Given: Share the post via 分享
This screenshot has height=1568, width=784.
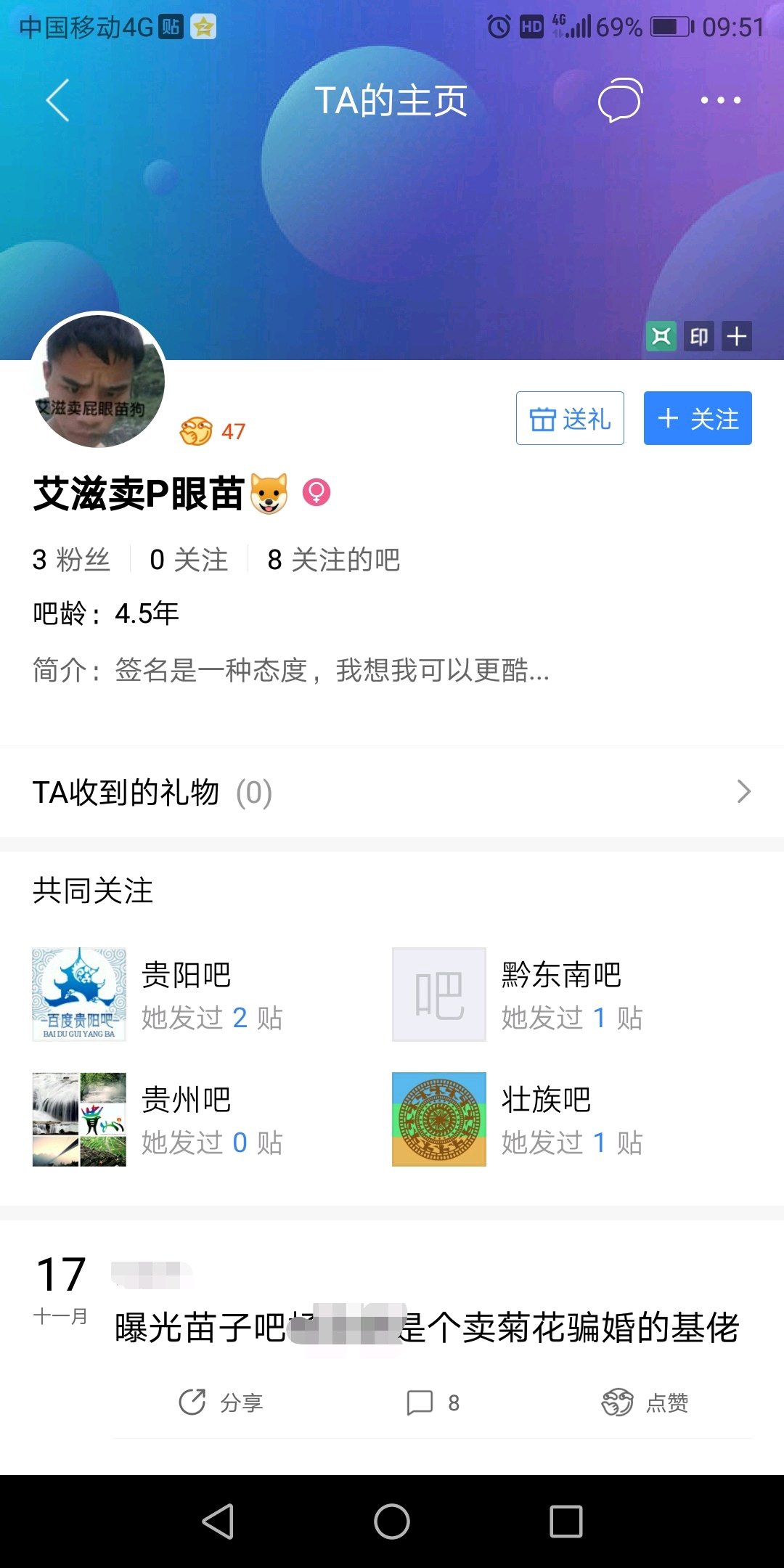Looking at the screenshot, I should coord(221,1402).
